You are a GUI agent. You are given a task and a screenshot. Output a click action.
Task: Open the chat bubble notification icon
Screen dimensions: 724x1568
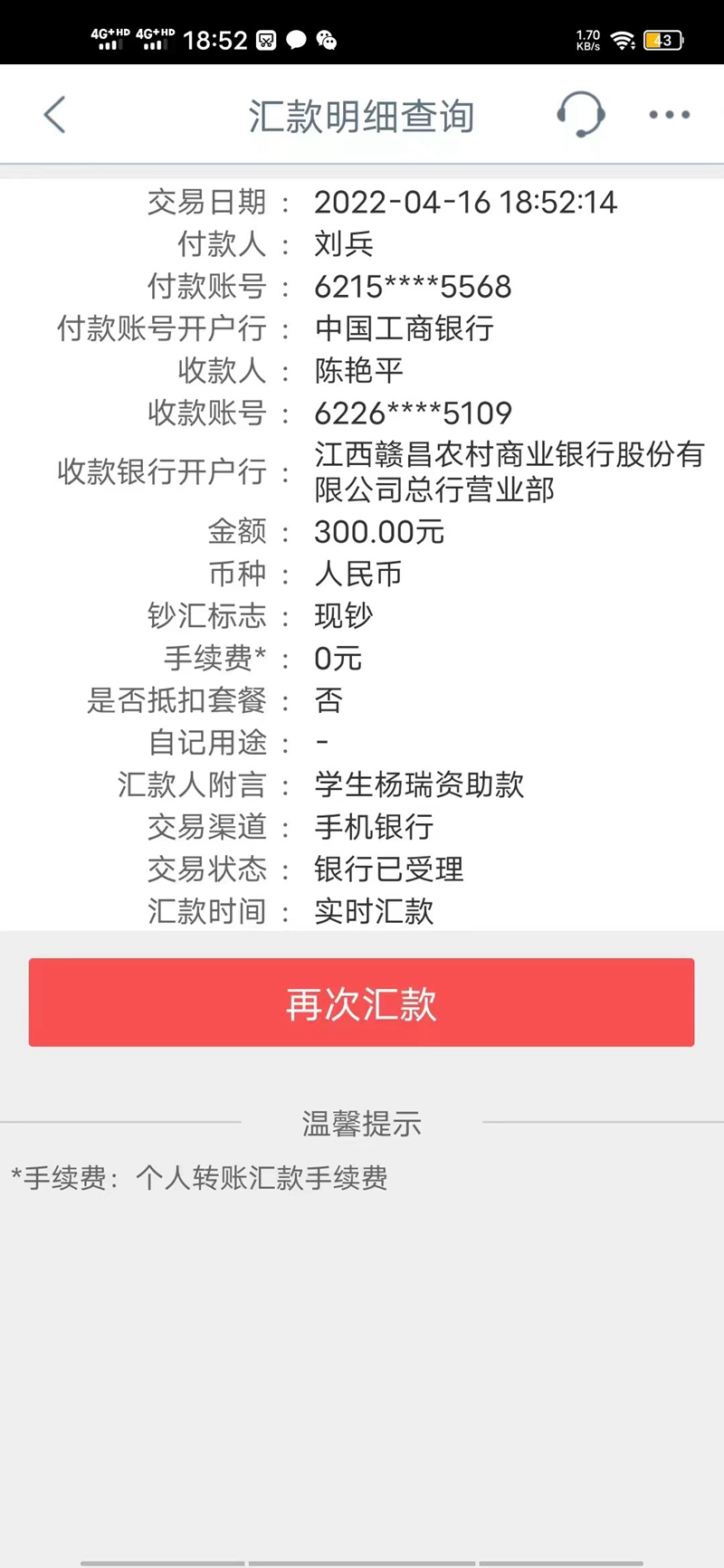294,41
